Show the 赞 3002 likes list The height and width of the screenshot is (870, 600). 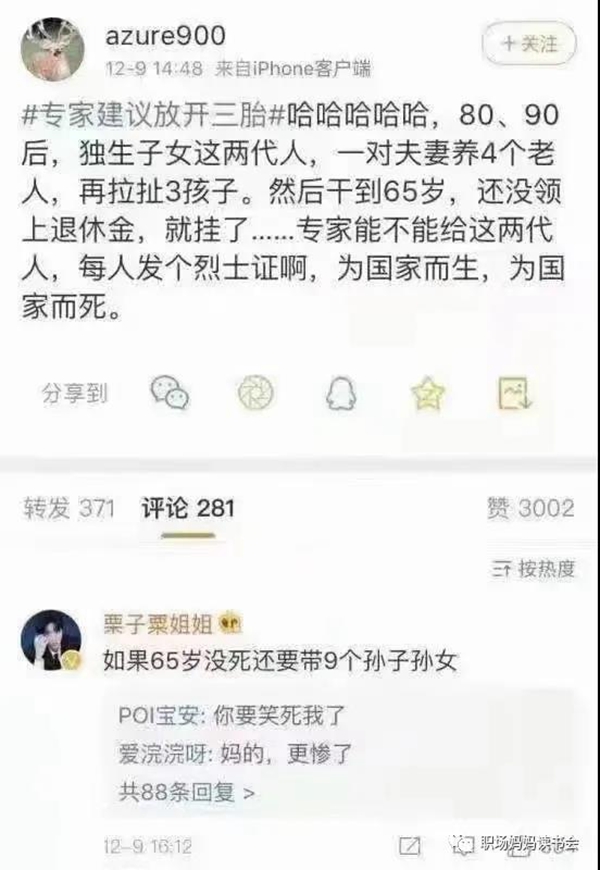(530, 508)
